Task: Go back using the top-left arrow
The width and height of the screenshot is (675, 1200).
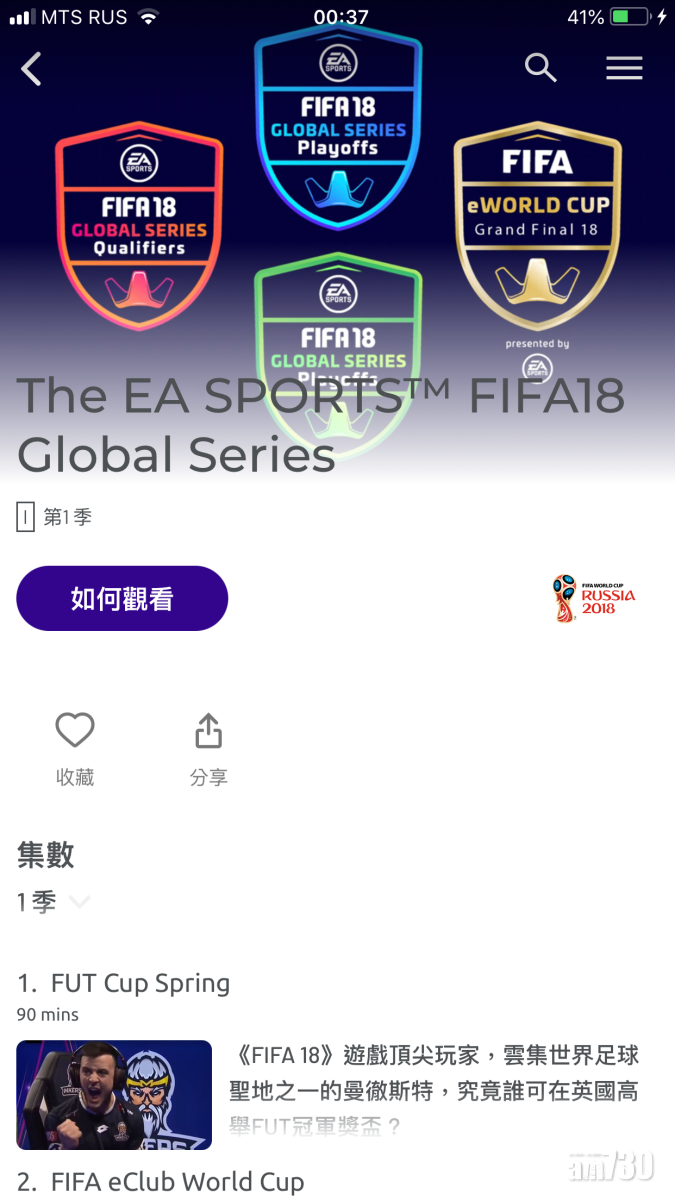Action: point(32,69)
